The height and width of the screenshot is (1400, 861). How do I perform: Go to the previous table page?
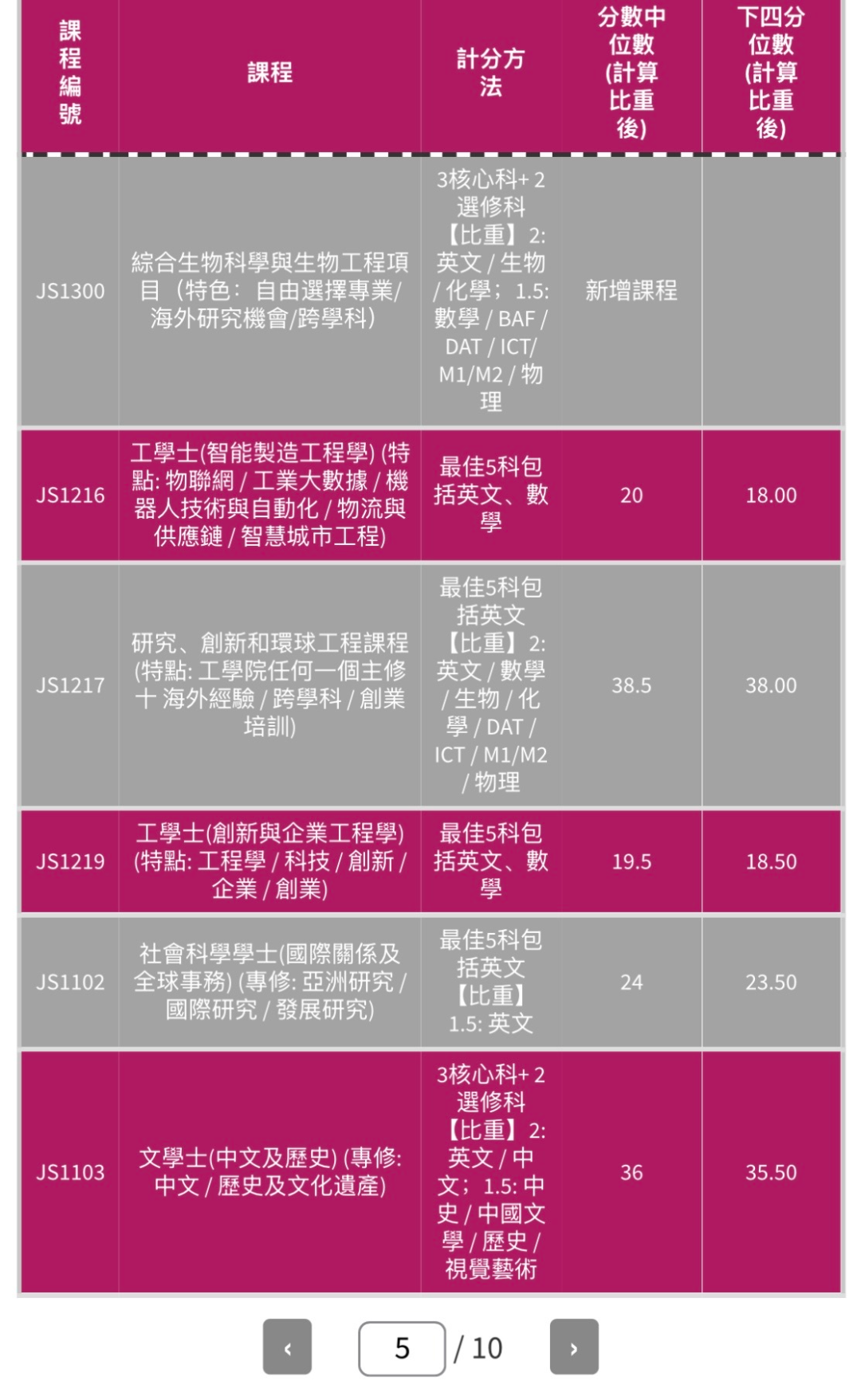[287, 1348]
